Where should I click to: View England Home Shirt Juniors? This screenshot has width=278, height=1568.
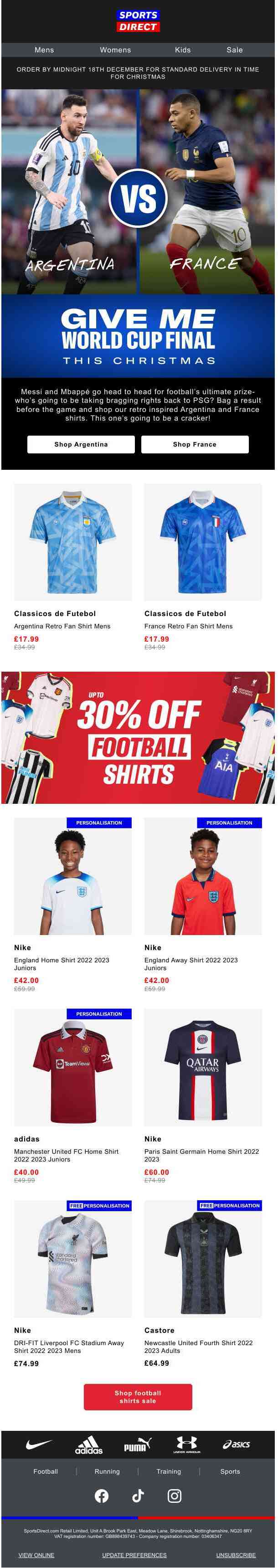(x=73, y=876)
